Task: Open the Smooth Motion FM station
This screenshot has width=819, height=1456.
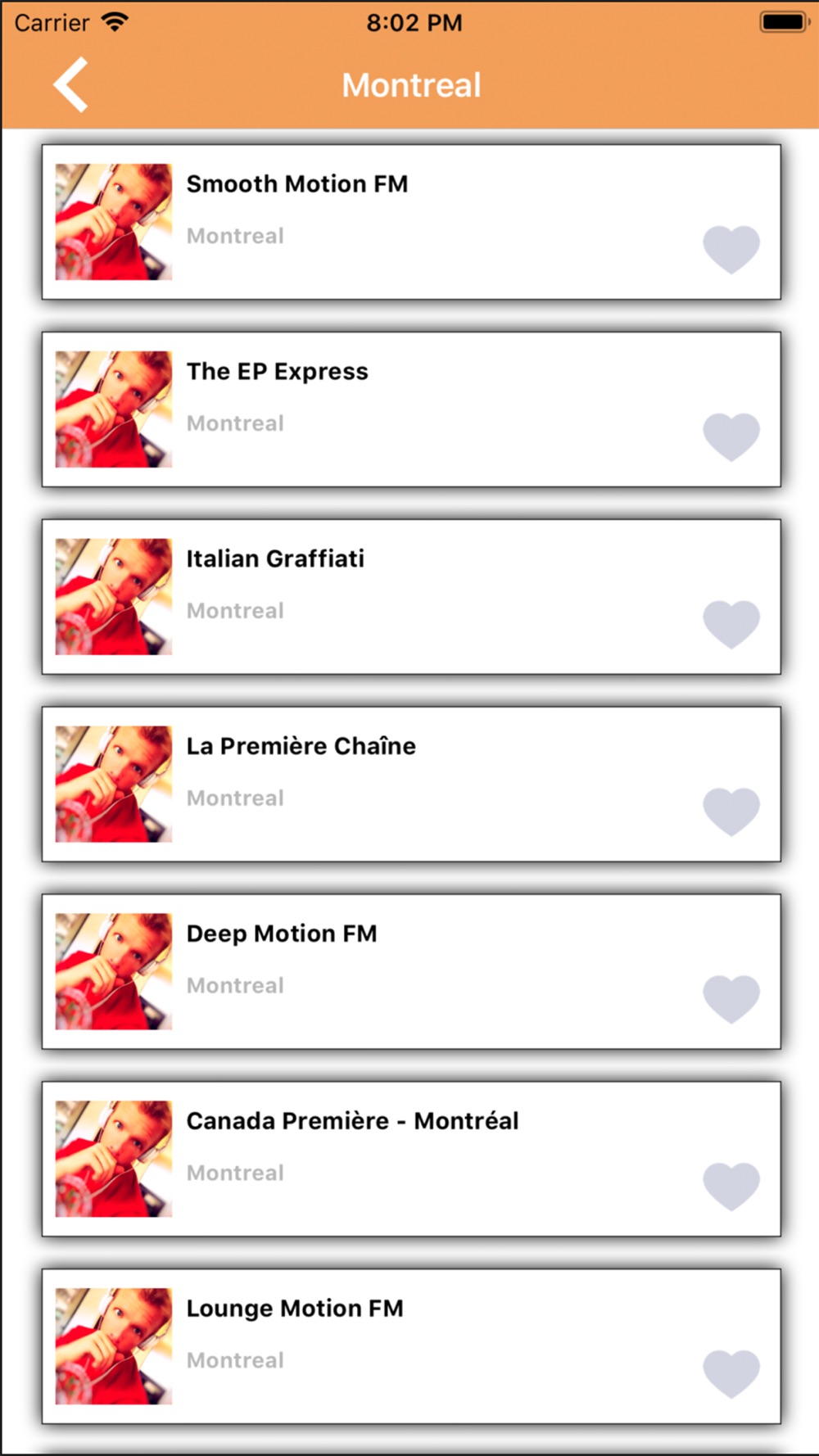Action: (411, 222)
